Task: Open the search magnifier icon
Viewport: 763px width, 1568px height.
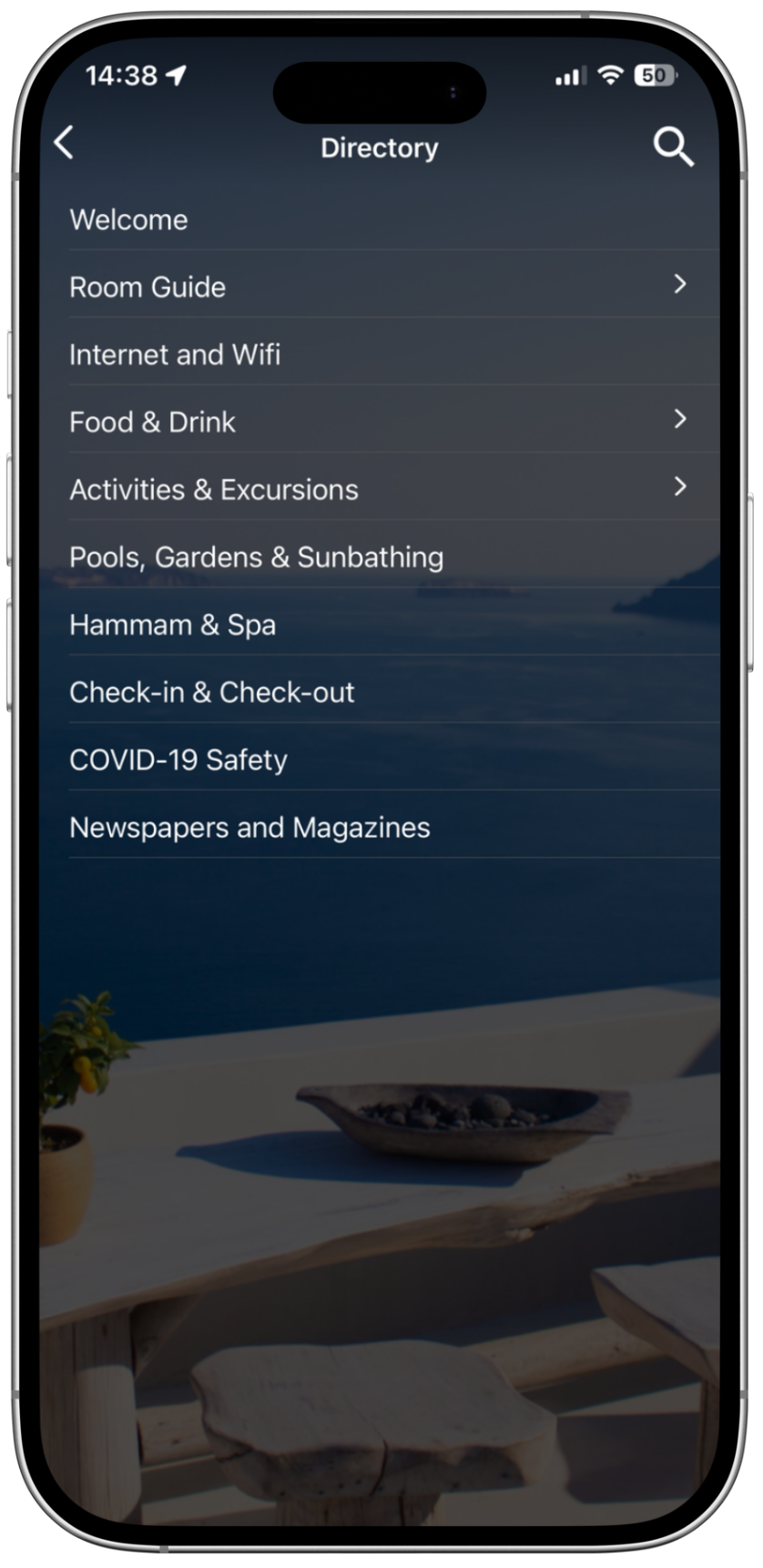Action: tap(673, 147)
